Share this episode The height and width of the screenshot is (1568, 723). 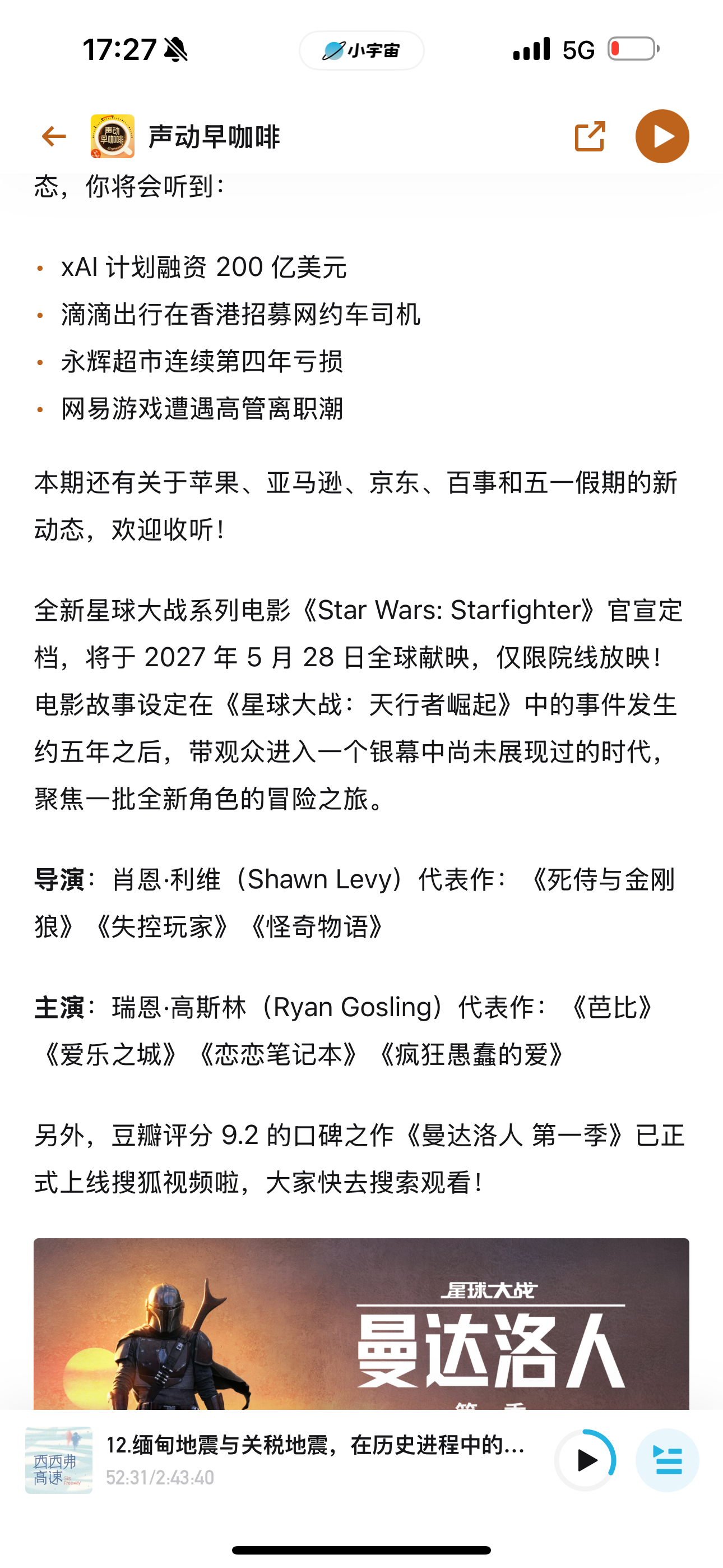pyautogui.click(x=590, y=136)
